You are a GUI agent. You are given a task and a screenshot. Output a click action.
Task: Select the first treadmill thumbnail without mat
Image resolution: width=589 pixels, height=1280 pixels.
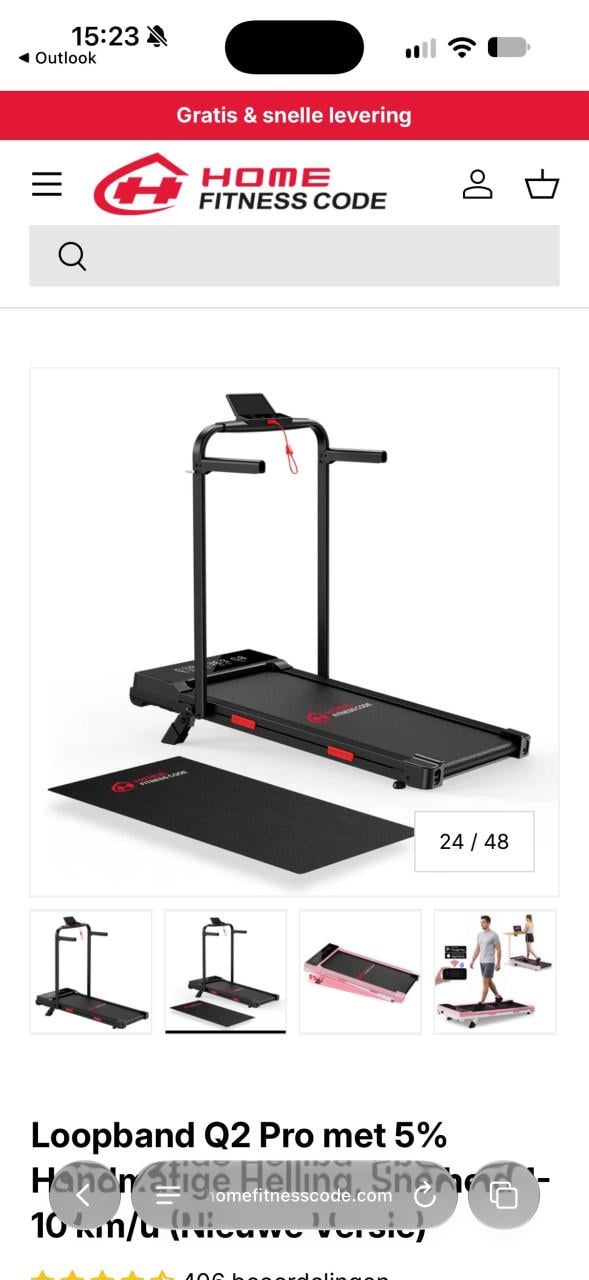91,972
